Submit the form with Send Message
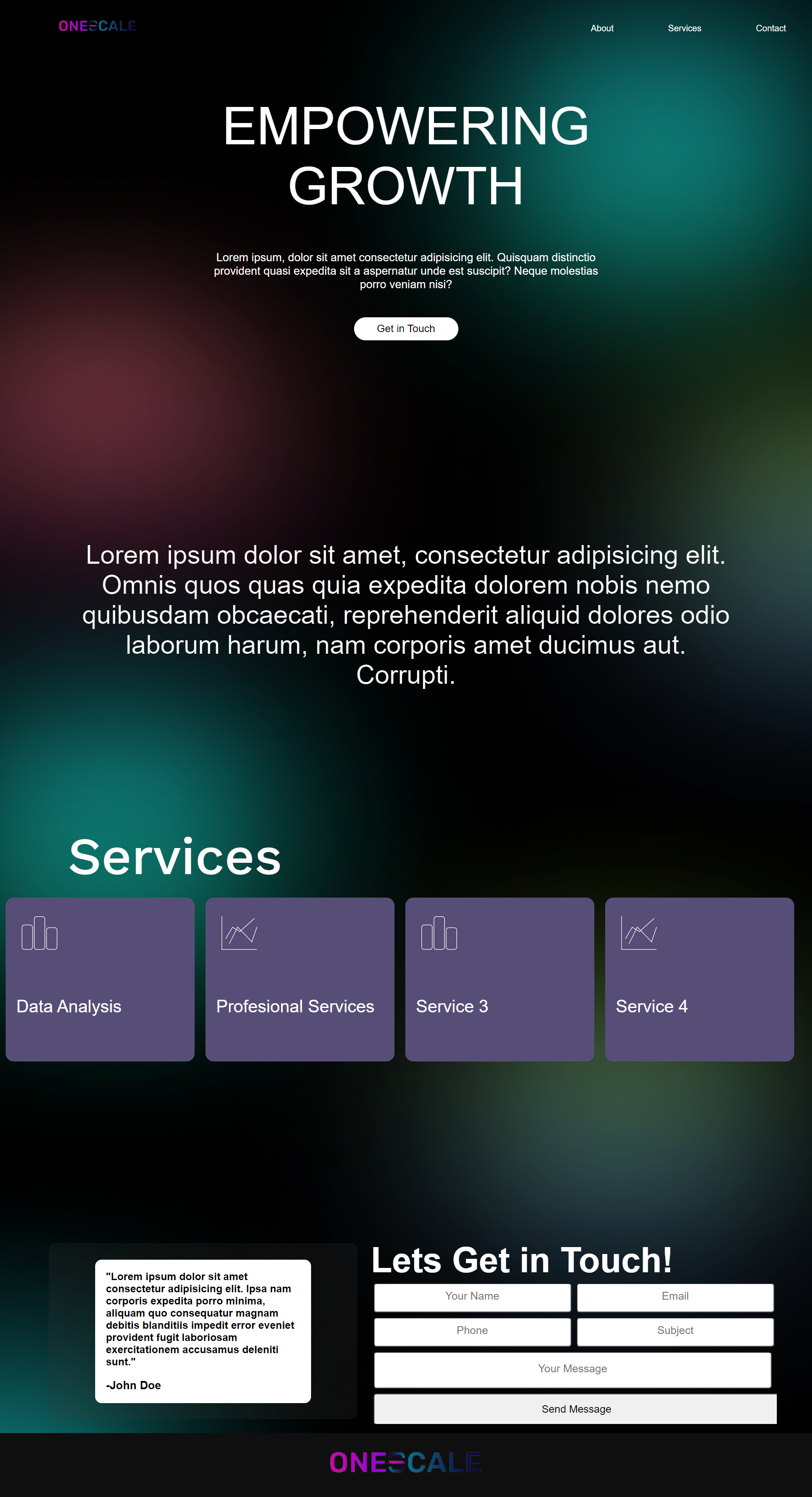This screenshot has width=812, height=1497. [576, 1409]
